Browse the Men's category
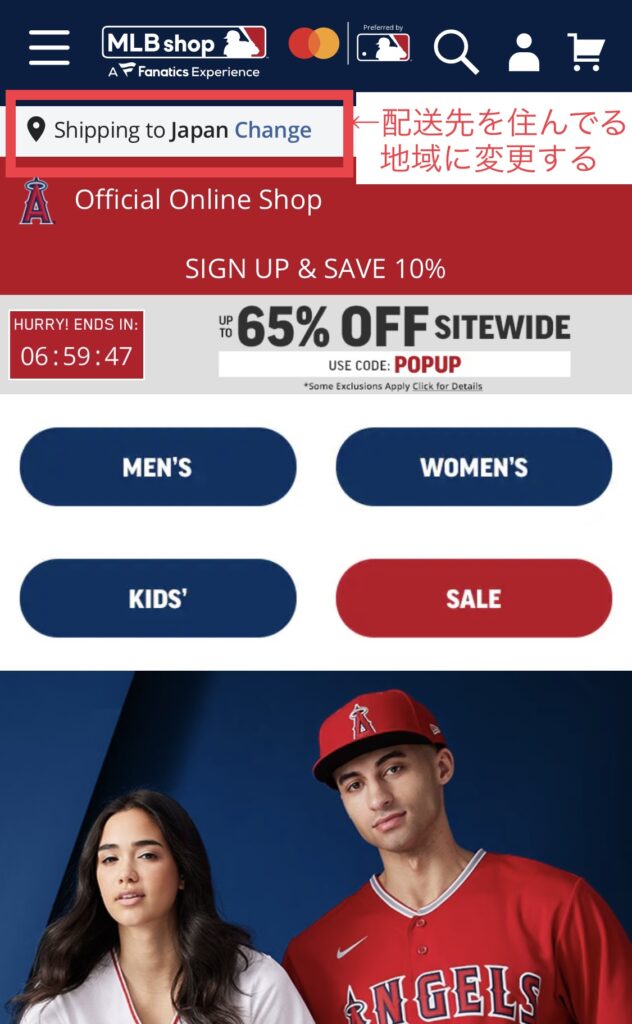The height and width of the screenshot is (1024, 632). (x=158, y=467)
